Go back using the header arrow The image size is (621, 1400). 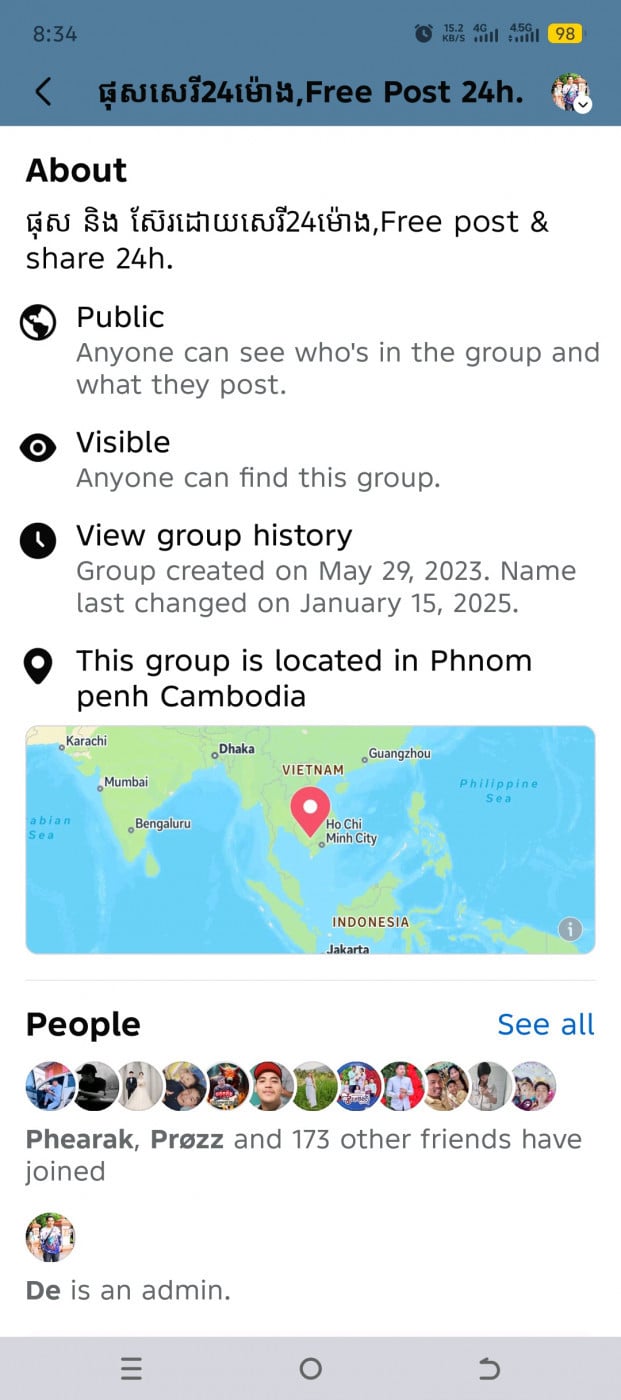pyautogui.click(x=43, y=92)
